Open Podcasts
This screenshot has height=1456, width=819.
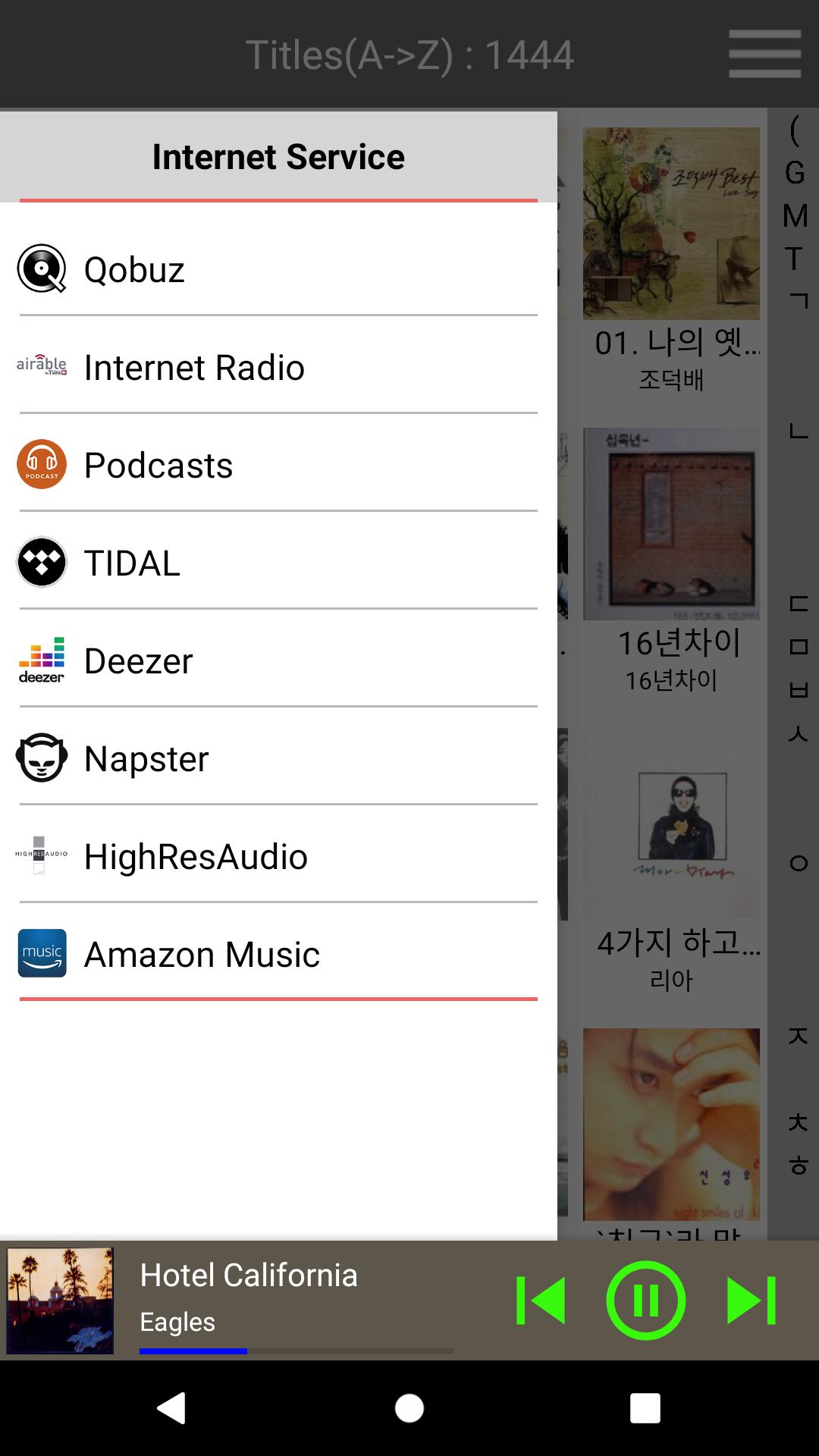pos(278,465)
